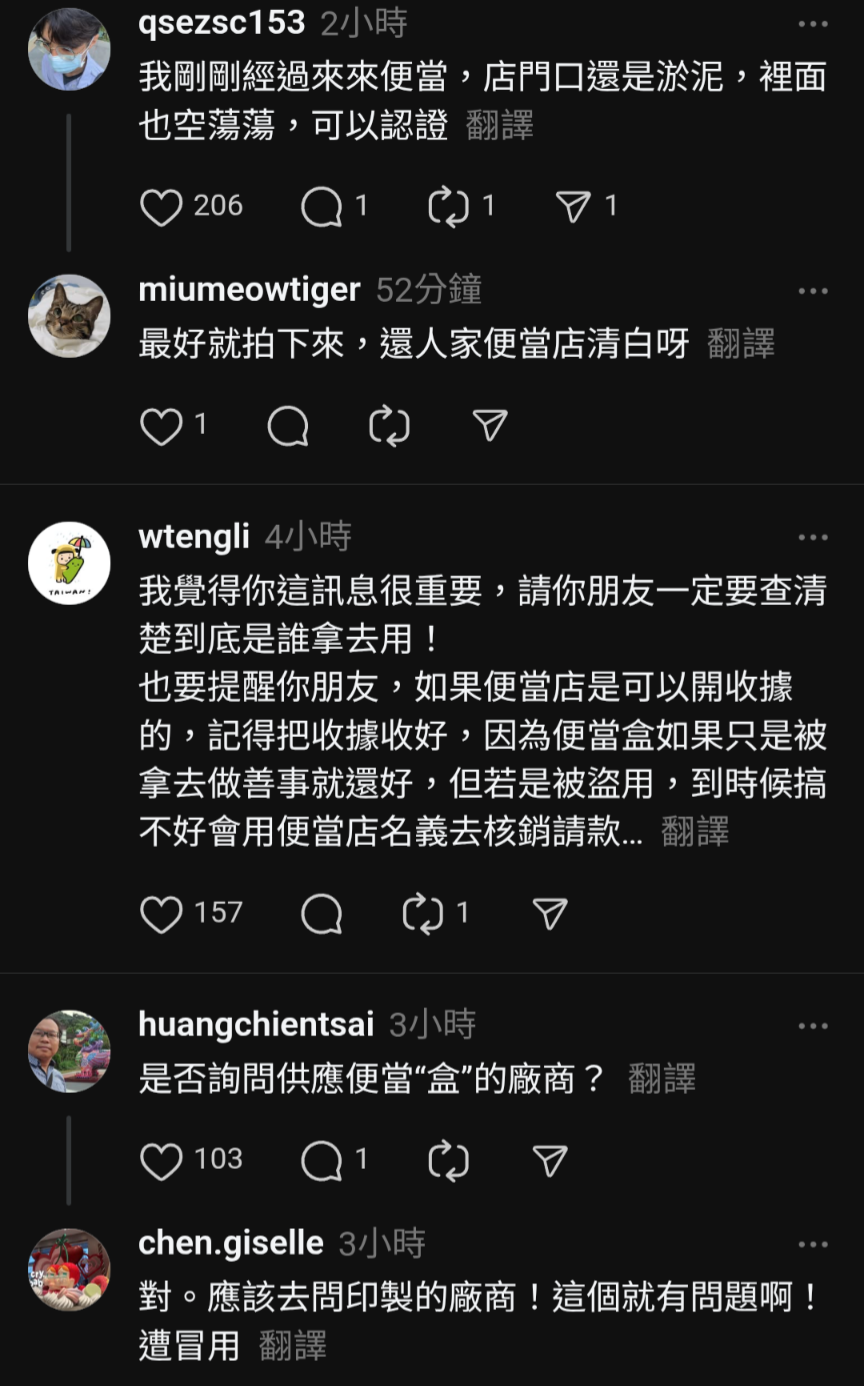This screenshot has width=864, height=1386.
Task: Repost qsezsc153's comment
Action: click(x=448, y=207)
